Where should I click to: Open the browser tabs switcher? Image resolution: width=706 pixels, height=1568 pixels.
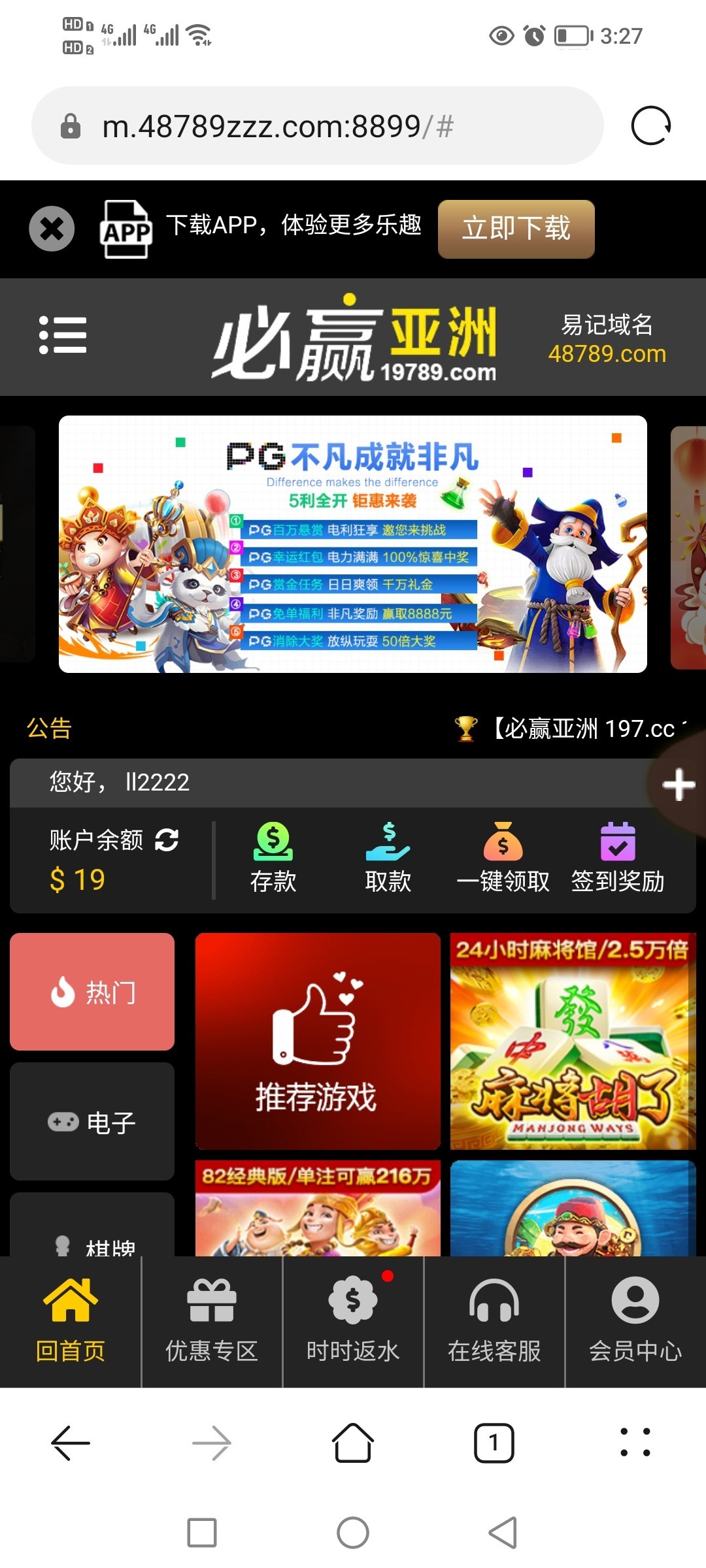494,1443
